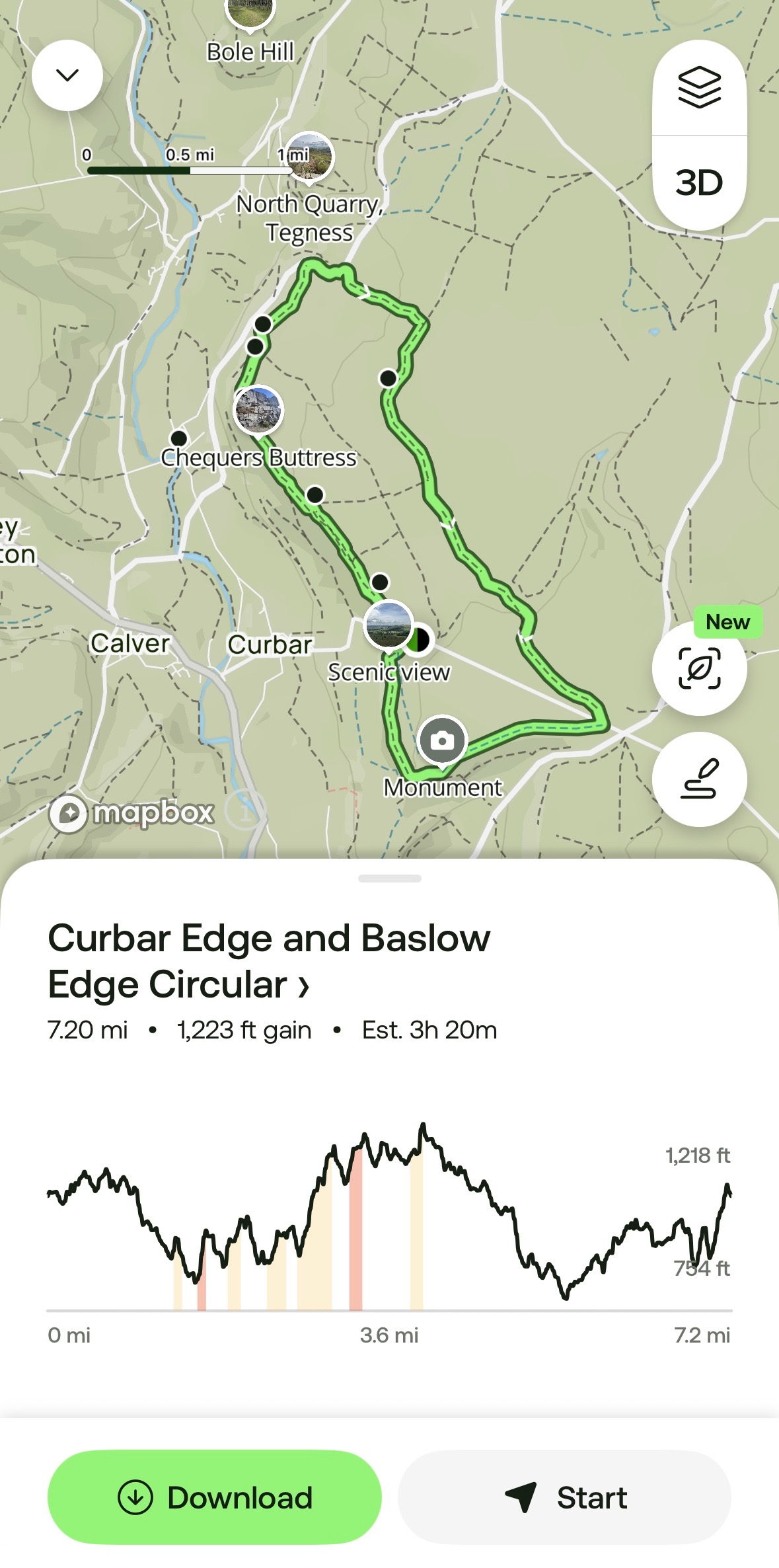Select the Monument camera marker
The image size is (779, 1568).
tap(442, 741)
